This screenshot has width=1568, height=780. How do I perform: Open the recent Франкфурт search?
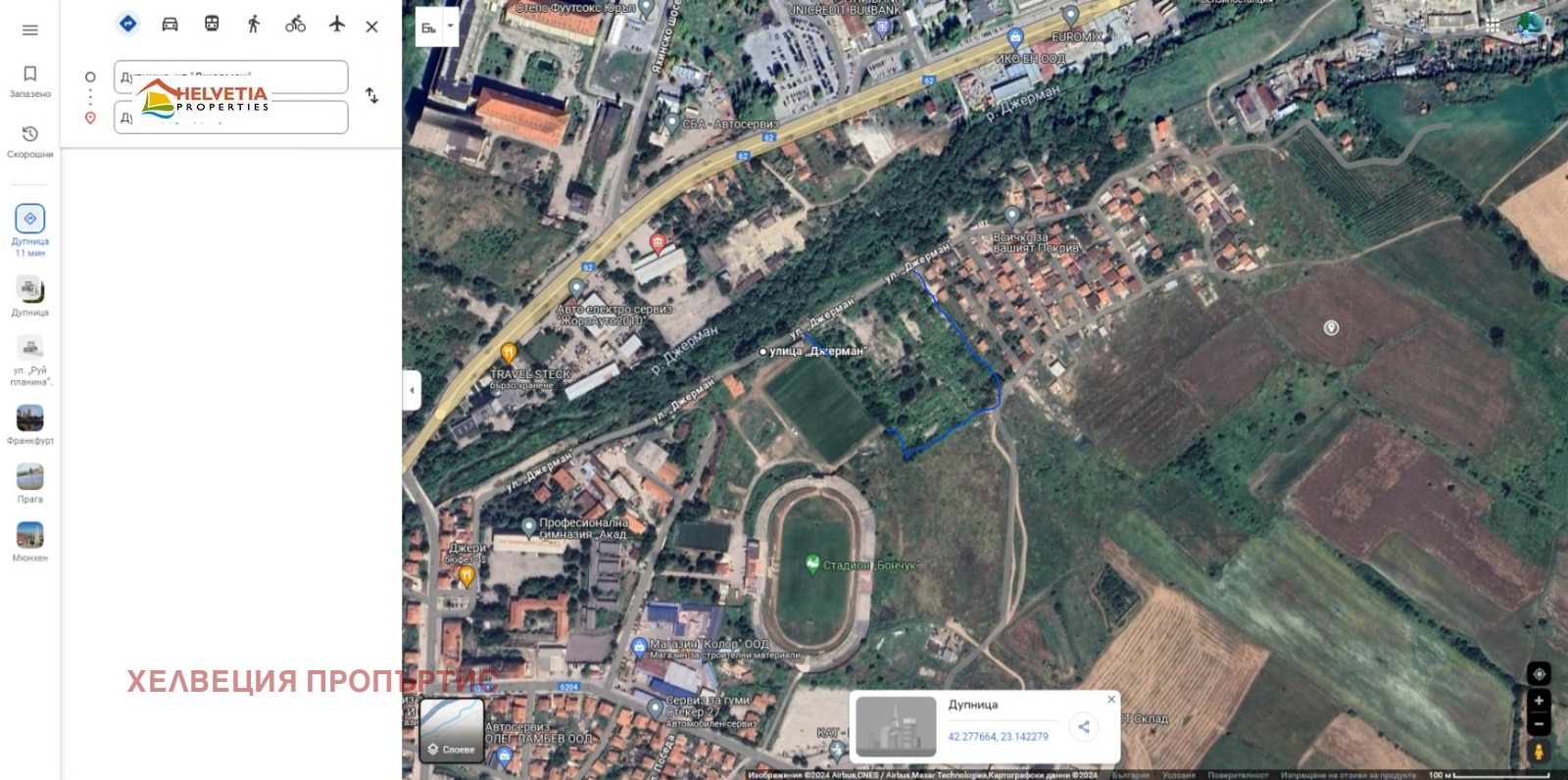pos(30,424)
